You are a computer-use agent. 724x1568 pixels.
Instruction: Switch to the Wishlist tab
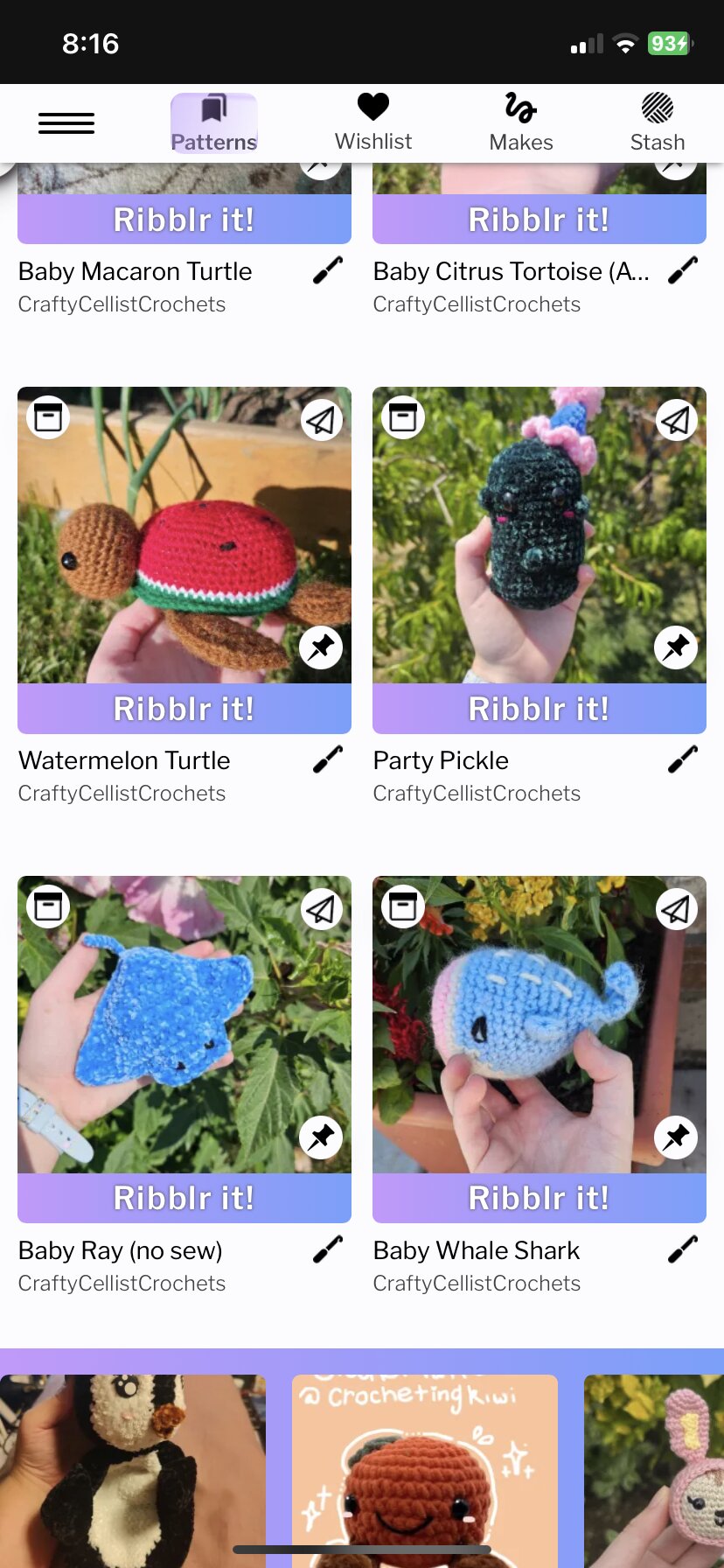373,122
